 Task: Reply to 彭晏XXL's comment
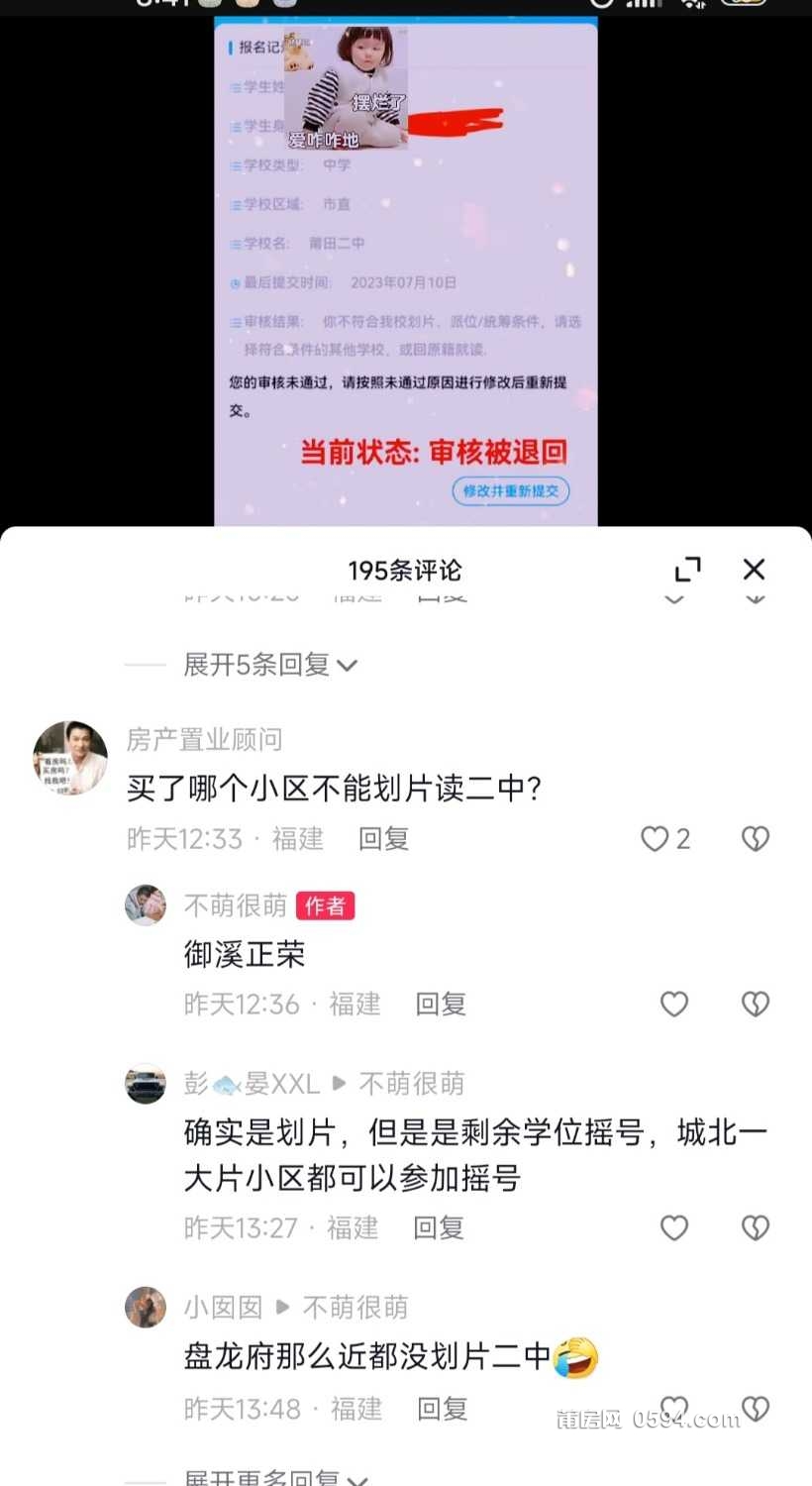439,1228
